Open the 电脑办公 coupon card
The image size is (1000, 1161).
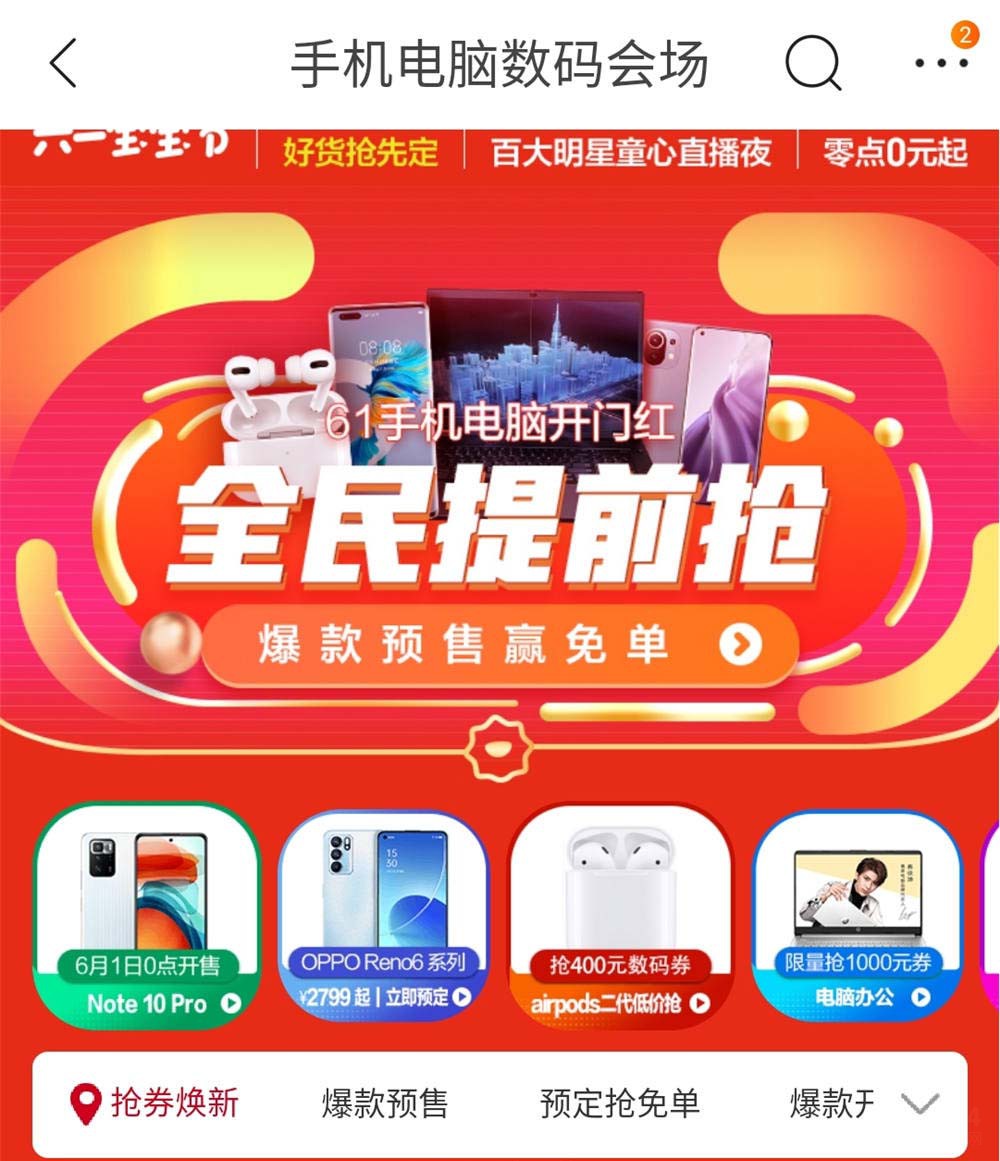pyautogui.click(x=857, y=914)
